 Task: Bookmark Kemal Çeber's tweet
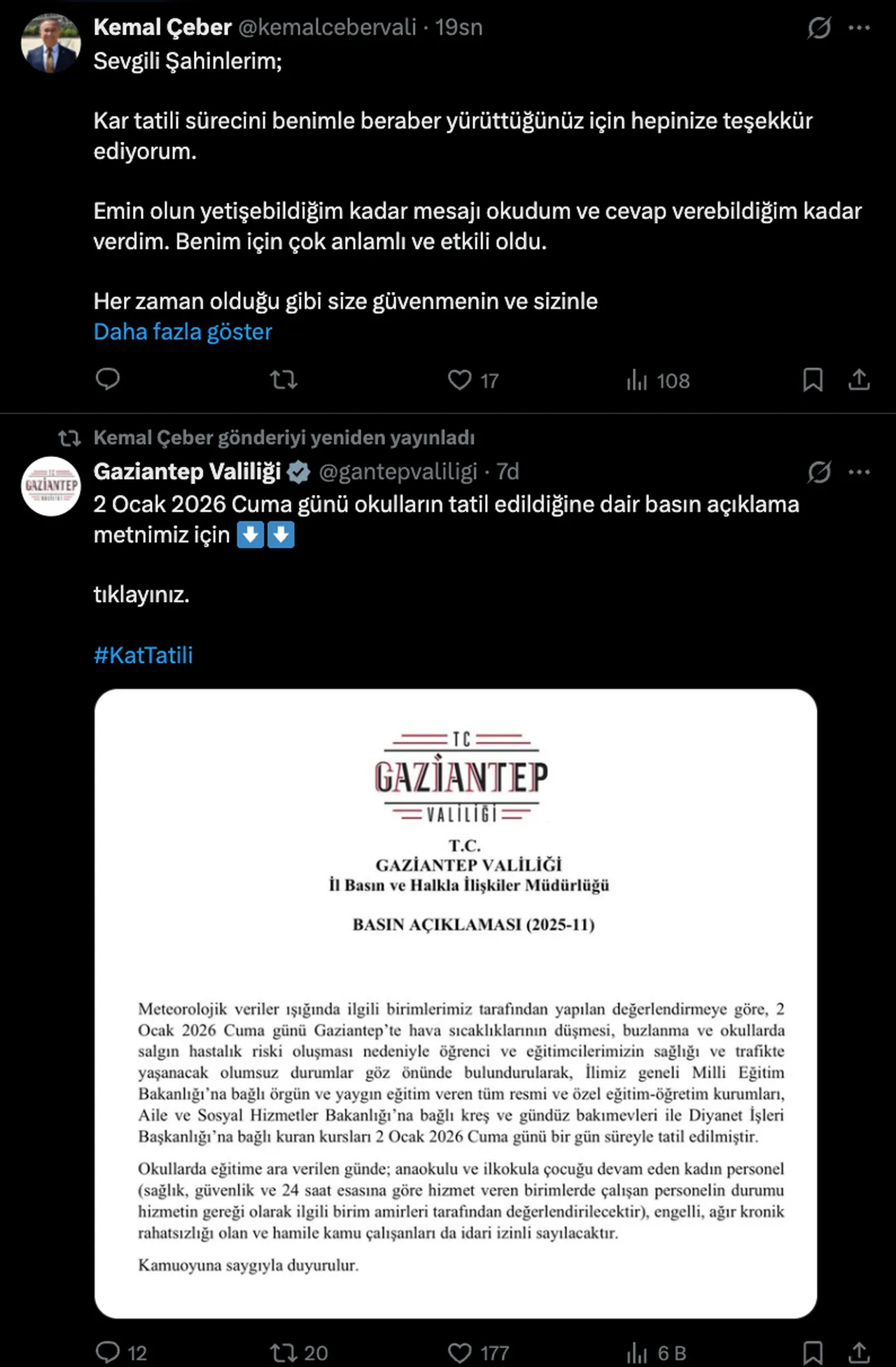(813, 379)
